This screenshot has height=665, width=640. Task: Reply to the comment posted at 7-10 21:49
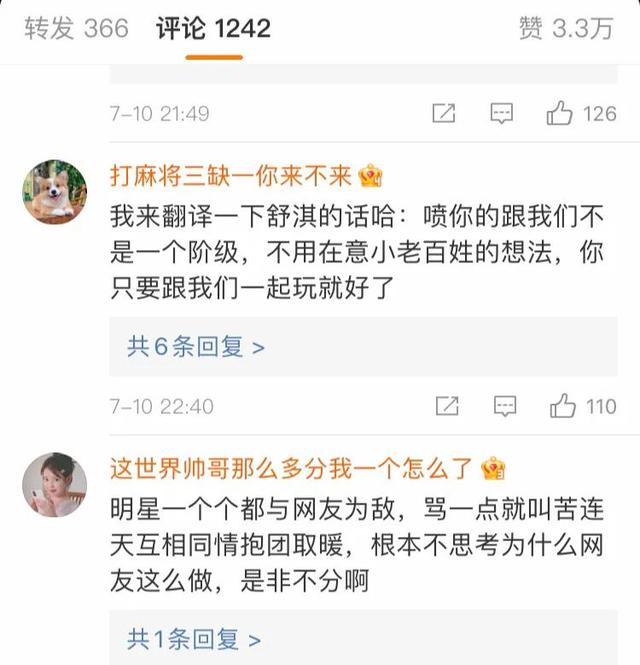503,114
